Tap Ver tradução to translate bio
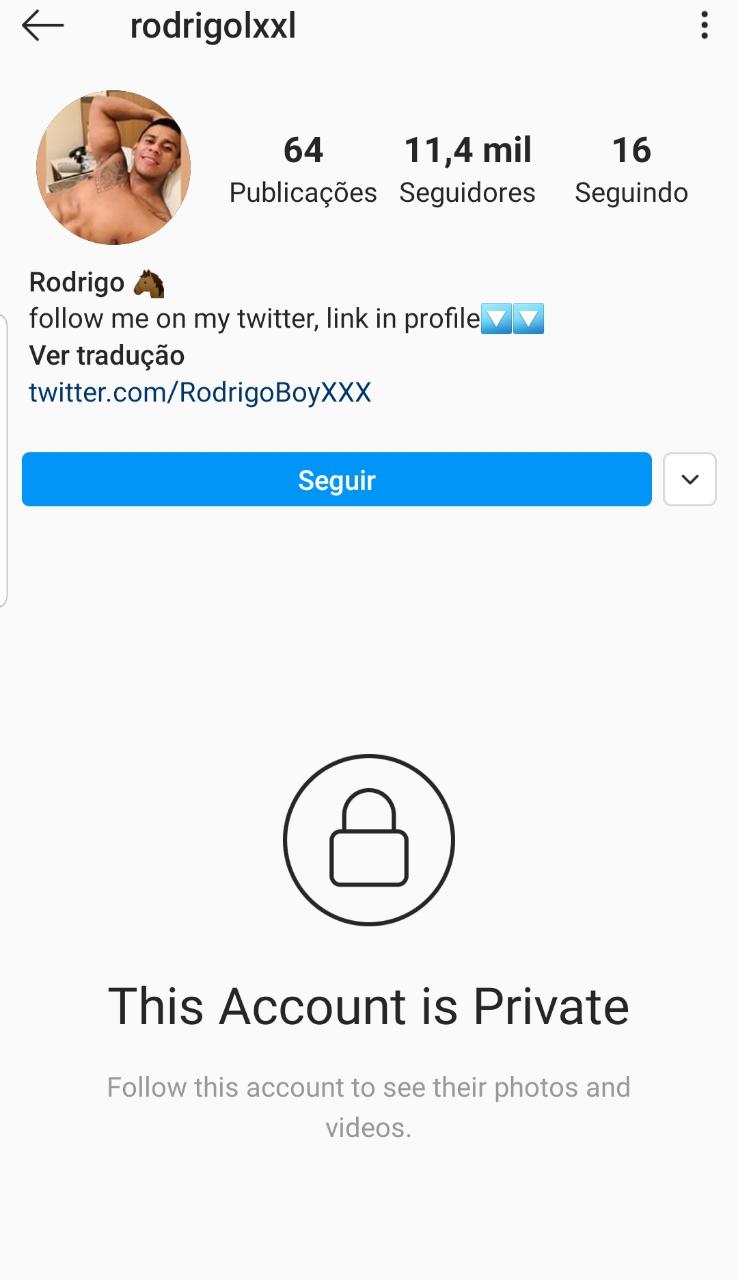The image size is (738, 1280). click(107, 355)
